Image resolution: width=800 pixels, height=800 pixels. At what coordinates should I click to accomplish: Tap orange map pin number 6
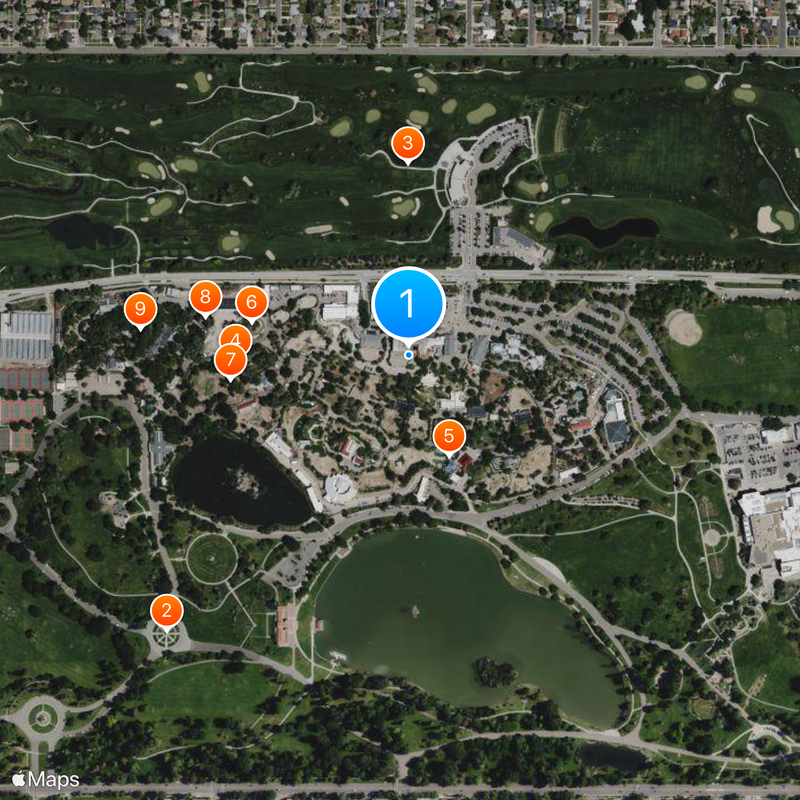[251, 300]
